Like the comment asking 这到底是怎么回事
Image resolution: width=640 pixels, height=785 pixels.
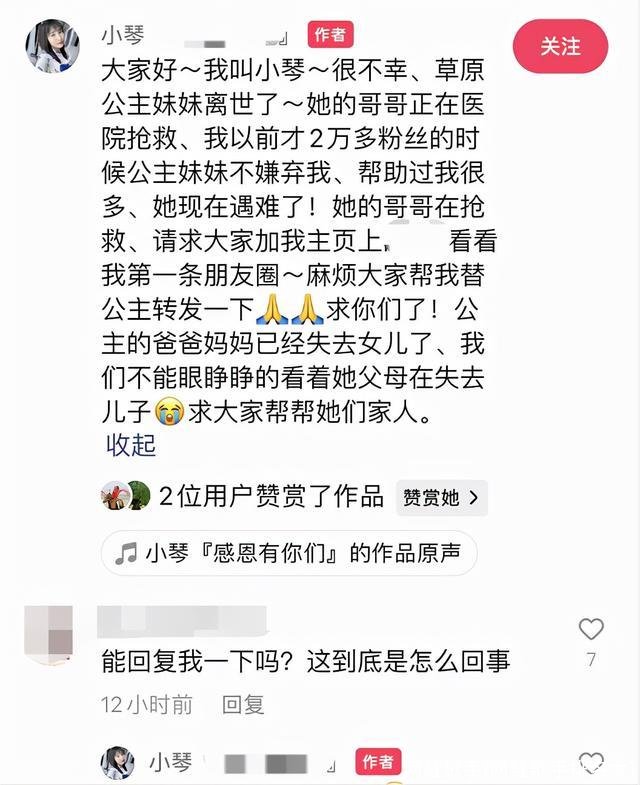point(591,629)
